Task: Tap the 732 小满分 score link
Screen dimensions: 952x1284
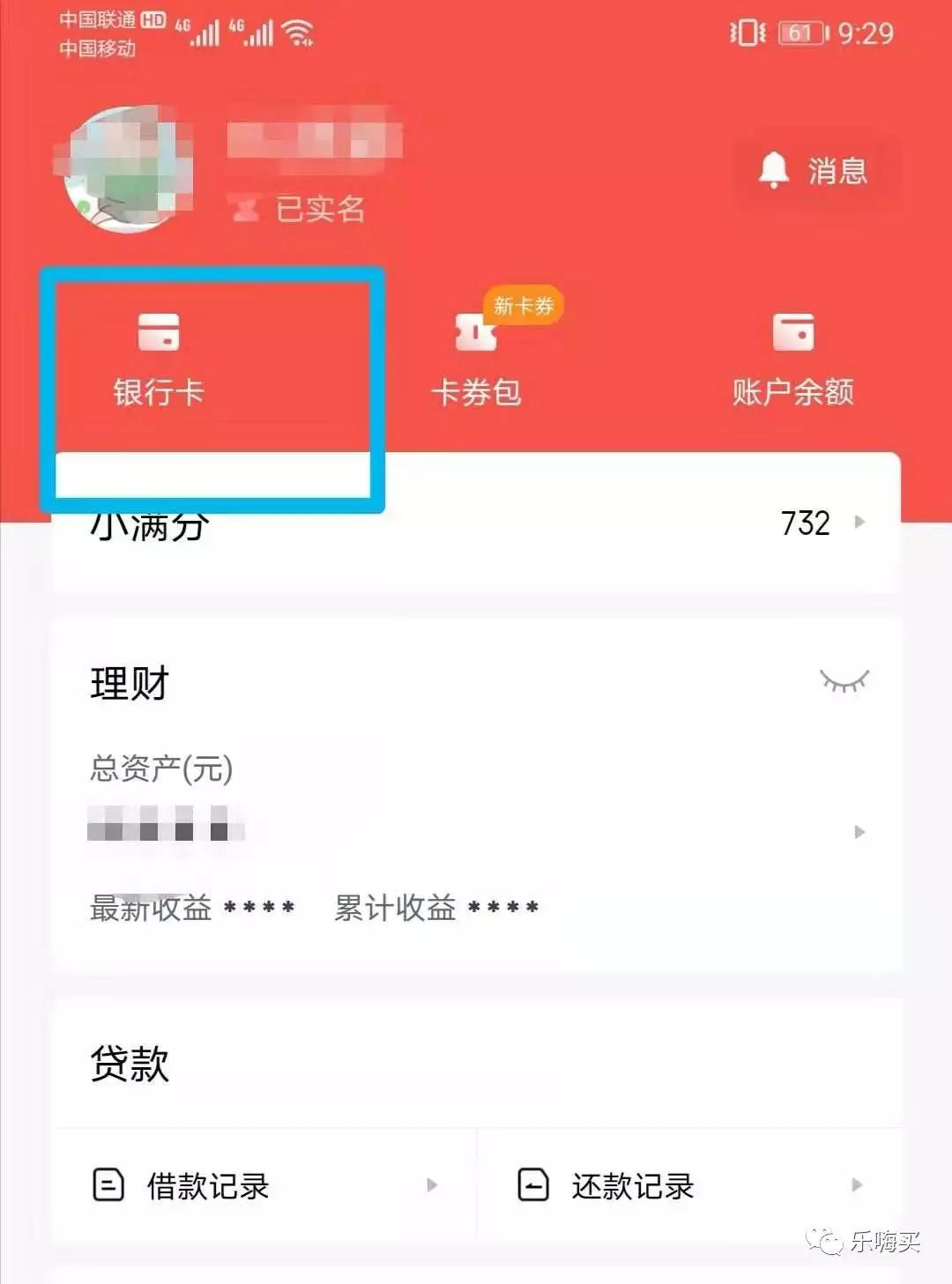Action: [x=805, y=524]
